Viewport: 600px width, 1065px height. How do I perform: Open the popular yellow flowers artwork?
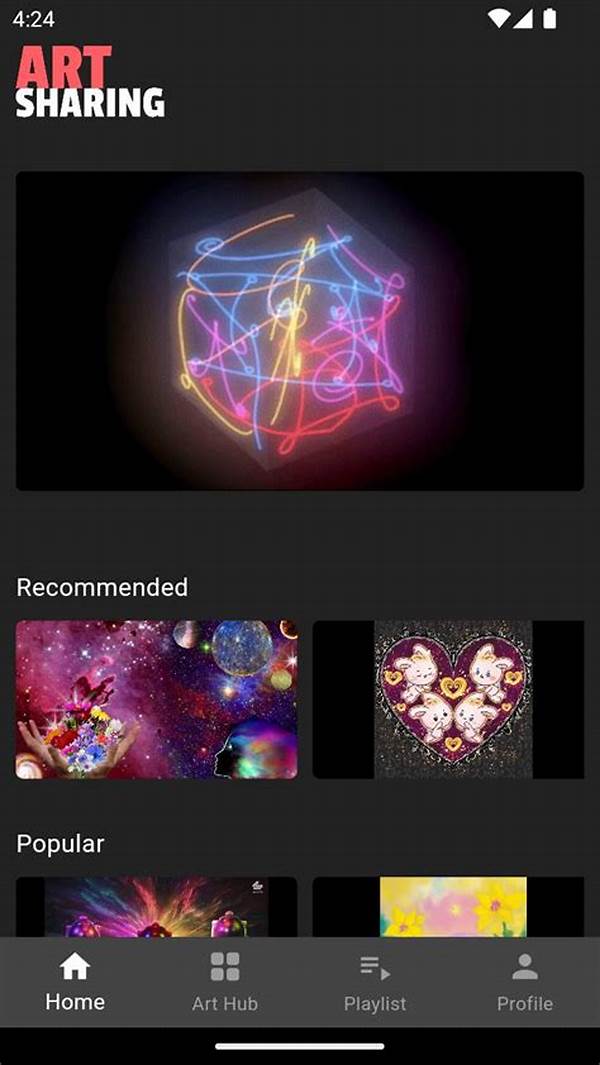click(x=448, y=907)
